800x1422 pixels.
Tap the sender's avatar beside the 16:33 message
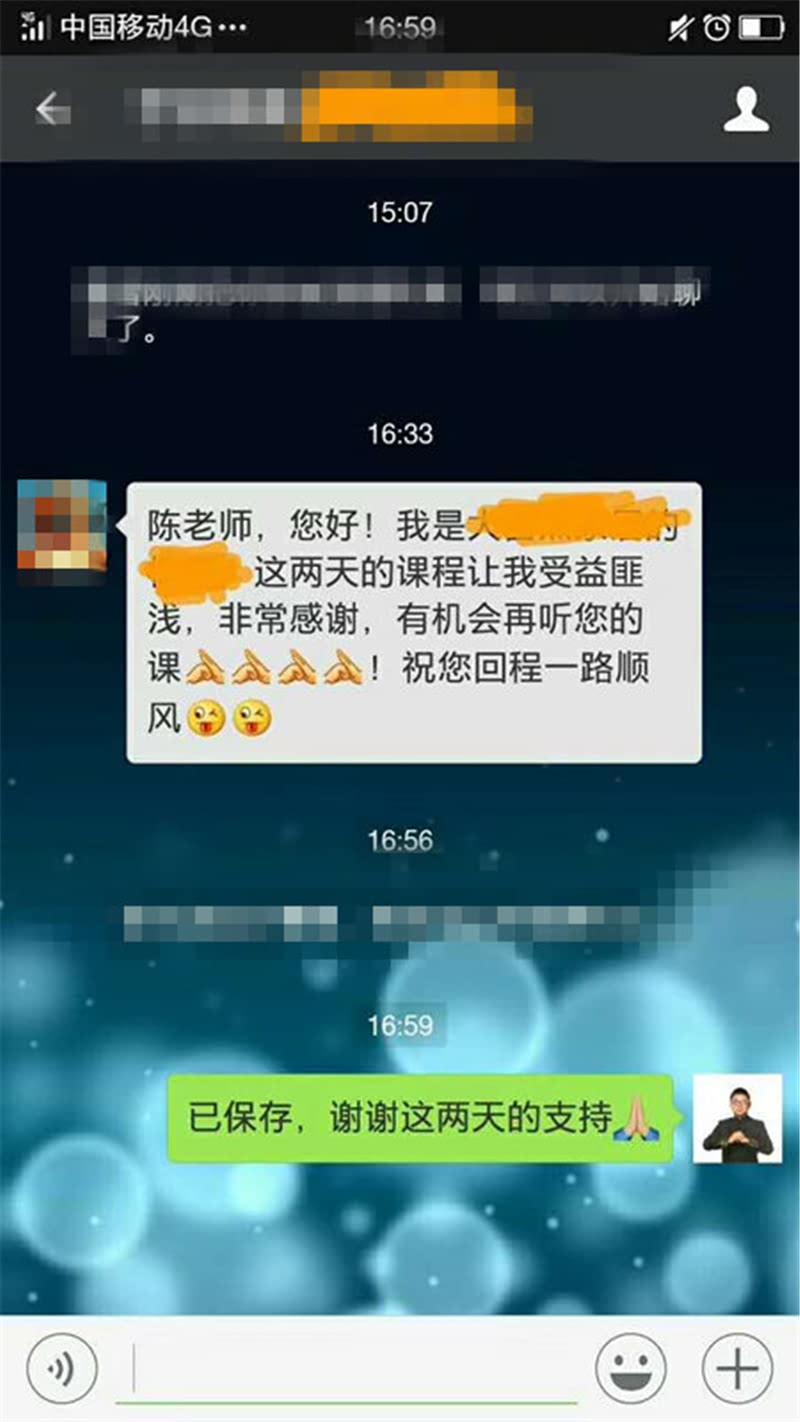(62, 525)
